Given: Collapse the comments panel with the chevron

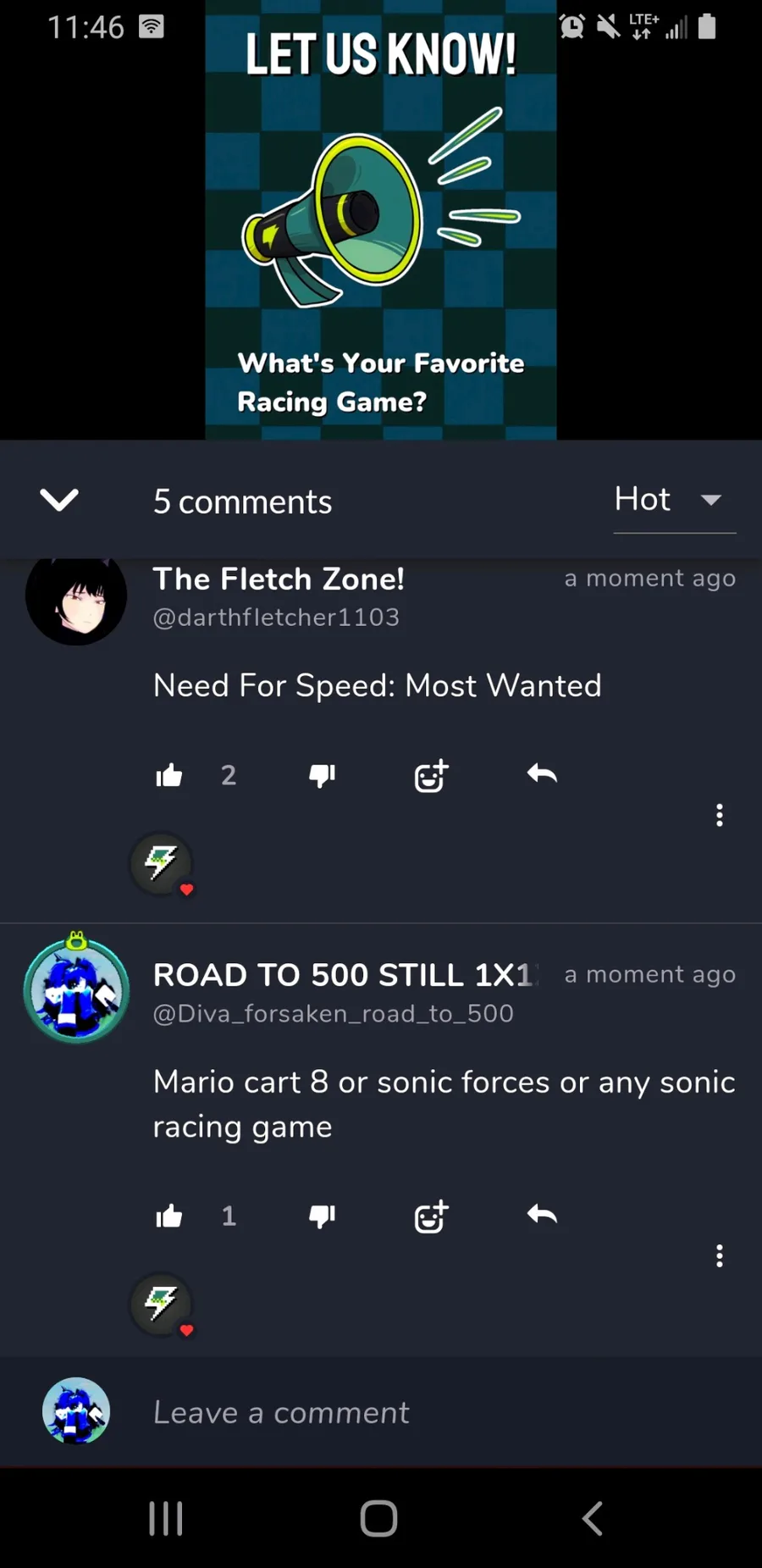Looking at the screenshot, I should tap(59, 501).
